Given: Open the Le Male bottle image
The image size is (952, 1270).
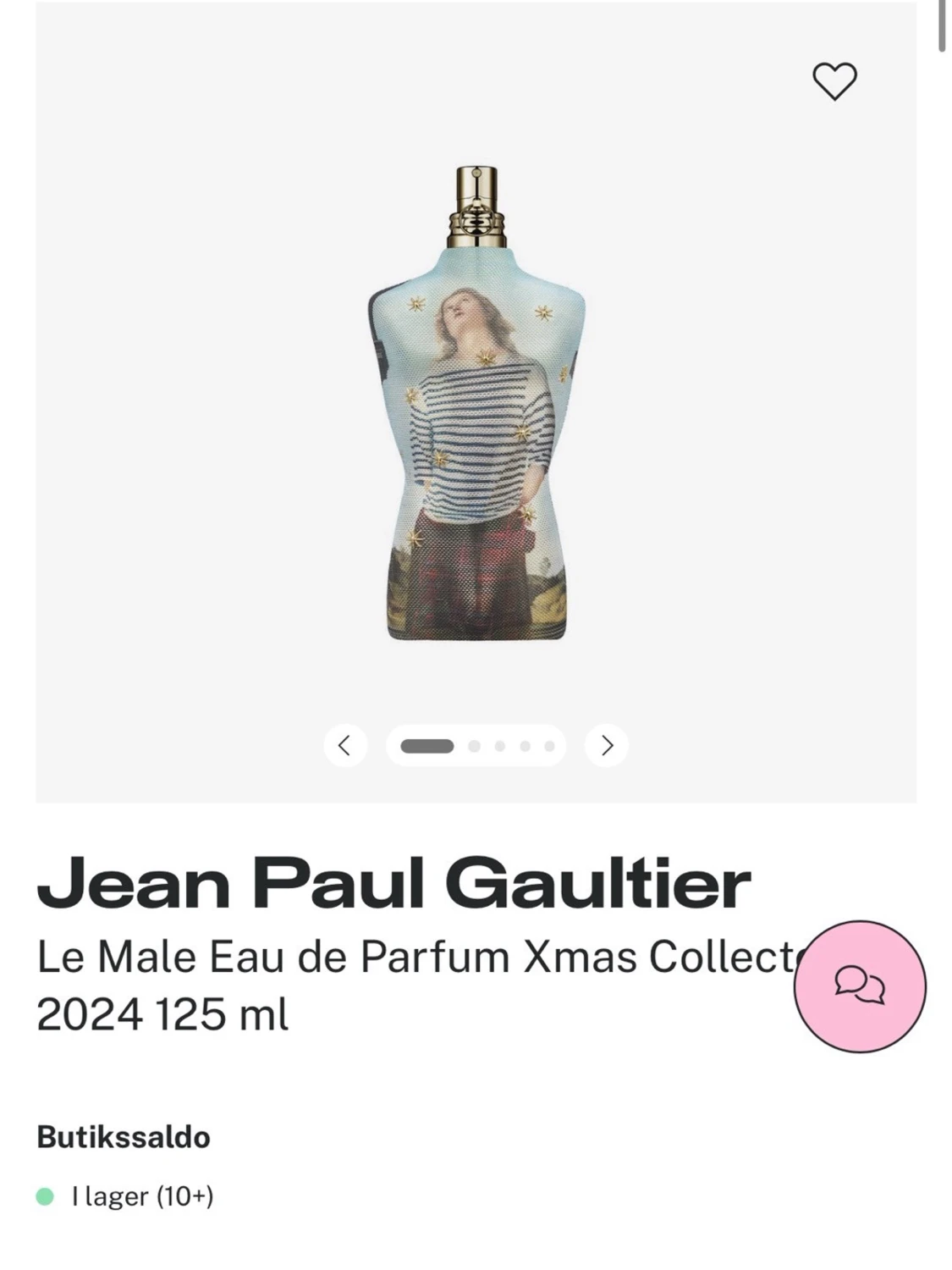Looking at the screenshot, I should 476,406.
